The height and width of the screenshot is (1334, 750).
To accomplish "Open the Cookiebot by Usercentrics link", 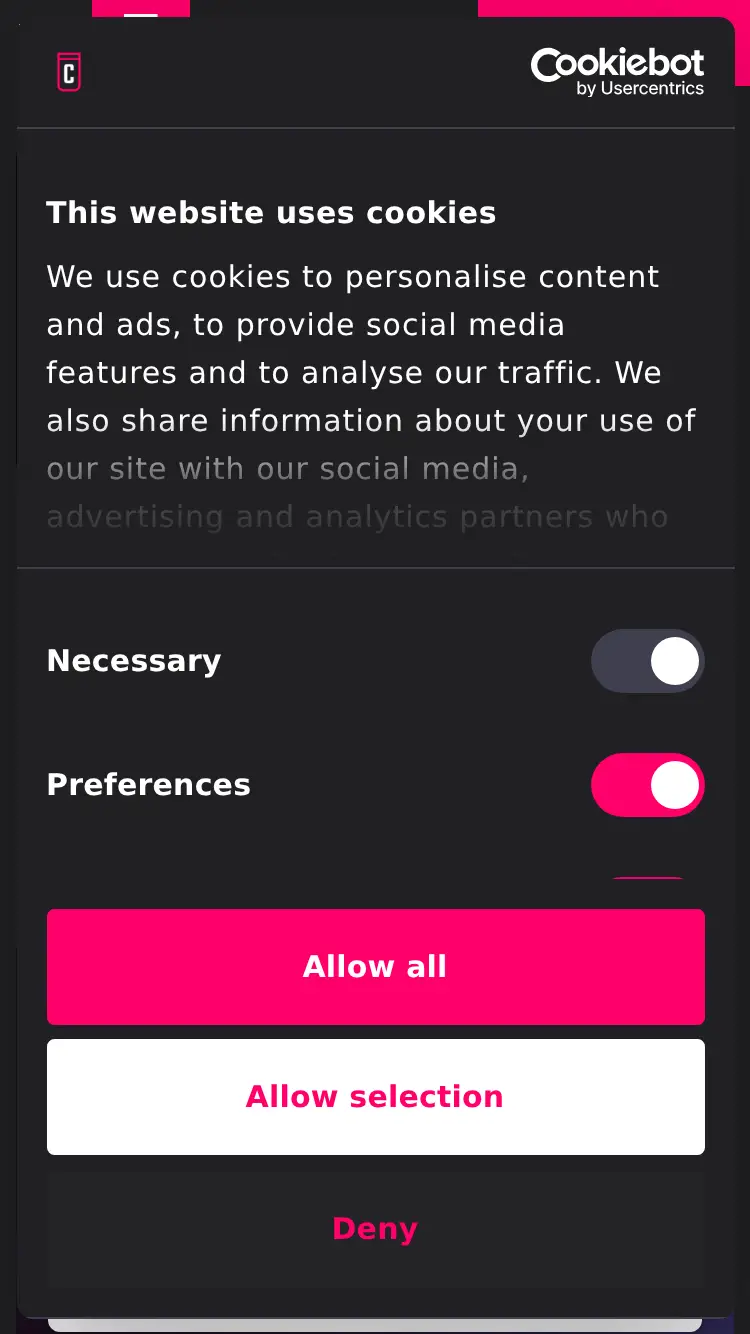I will pyautogui.click(x=617, y=73).
